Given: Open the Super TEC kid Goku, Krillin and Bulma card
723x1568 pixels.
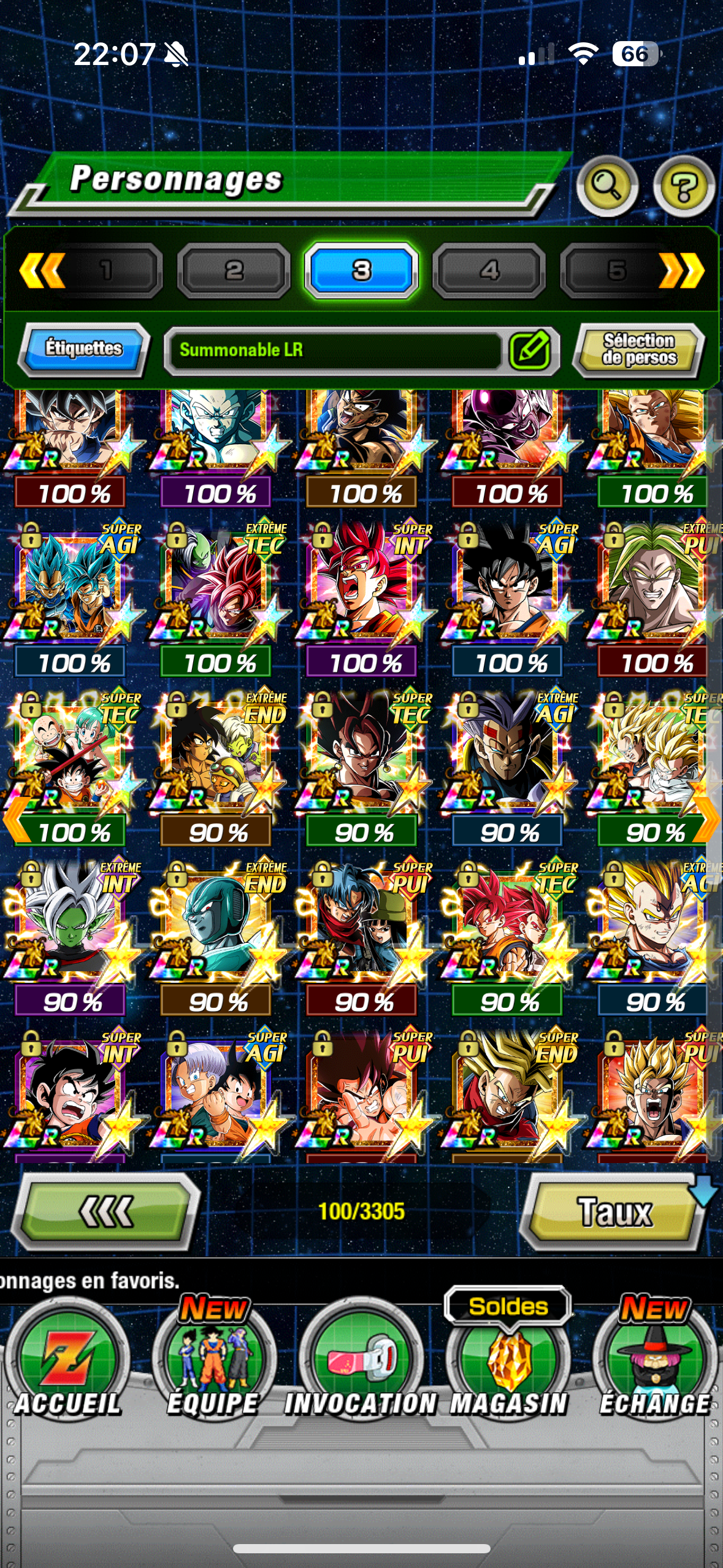Looking at the screenshot, I should click(x=71, y=755).
